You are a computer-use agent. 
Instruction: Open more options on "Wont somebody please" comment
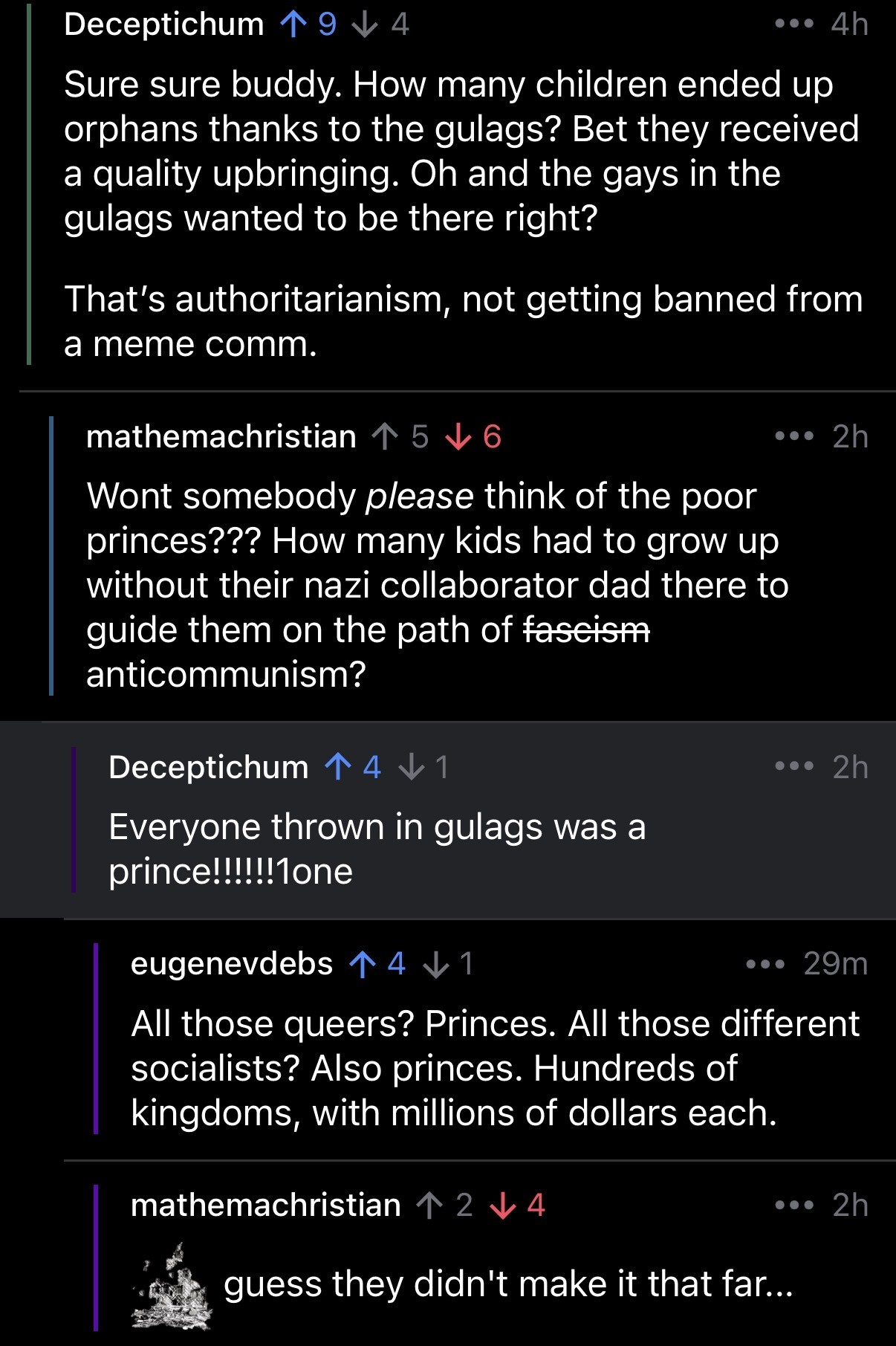(793, 437)
